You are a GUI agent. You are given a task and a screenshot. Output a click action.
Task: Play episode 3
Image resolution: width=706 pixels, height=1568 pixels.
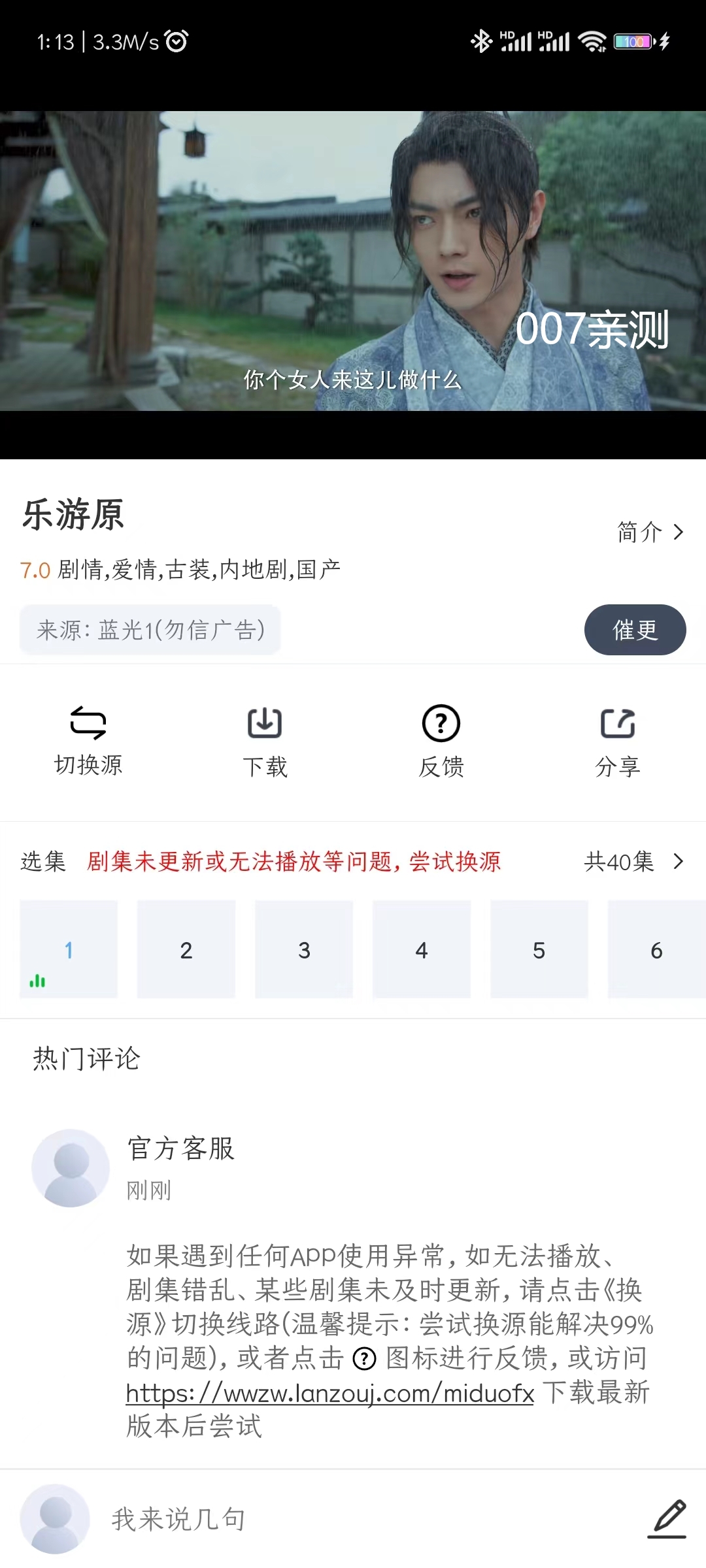pos(304,949)
